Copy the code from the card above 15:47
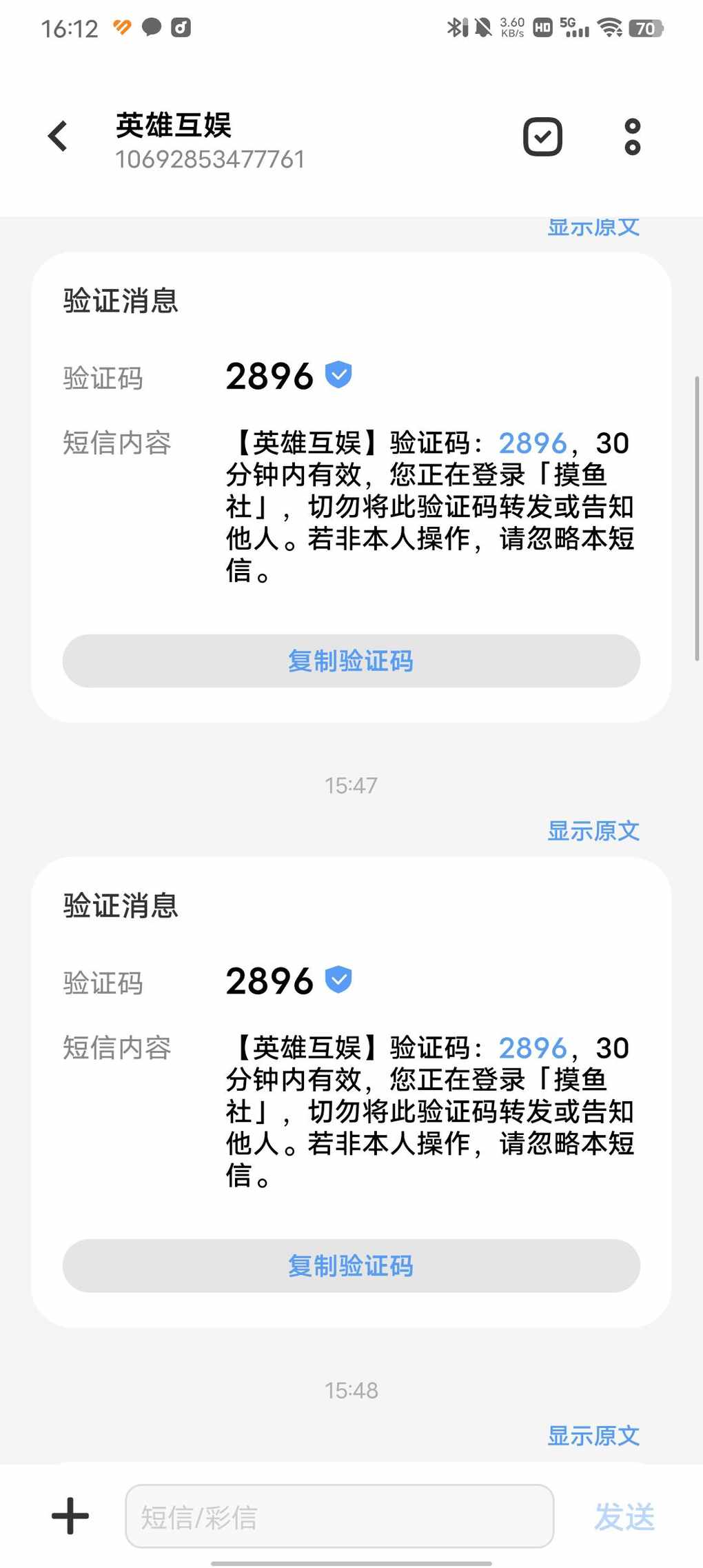Screen dimensions: 703x1568 pyautogui.click(x=351, y=661)
